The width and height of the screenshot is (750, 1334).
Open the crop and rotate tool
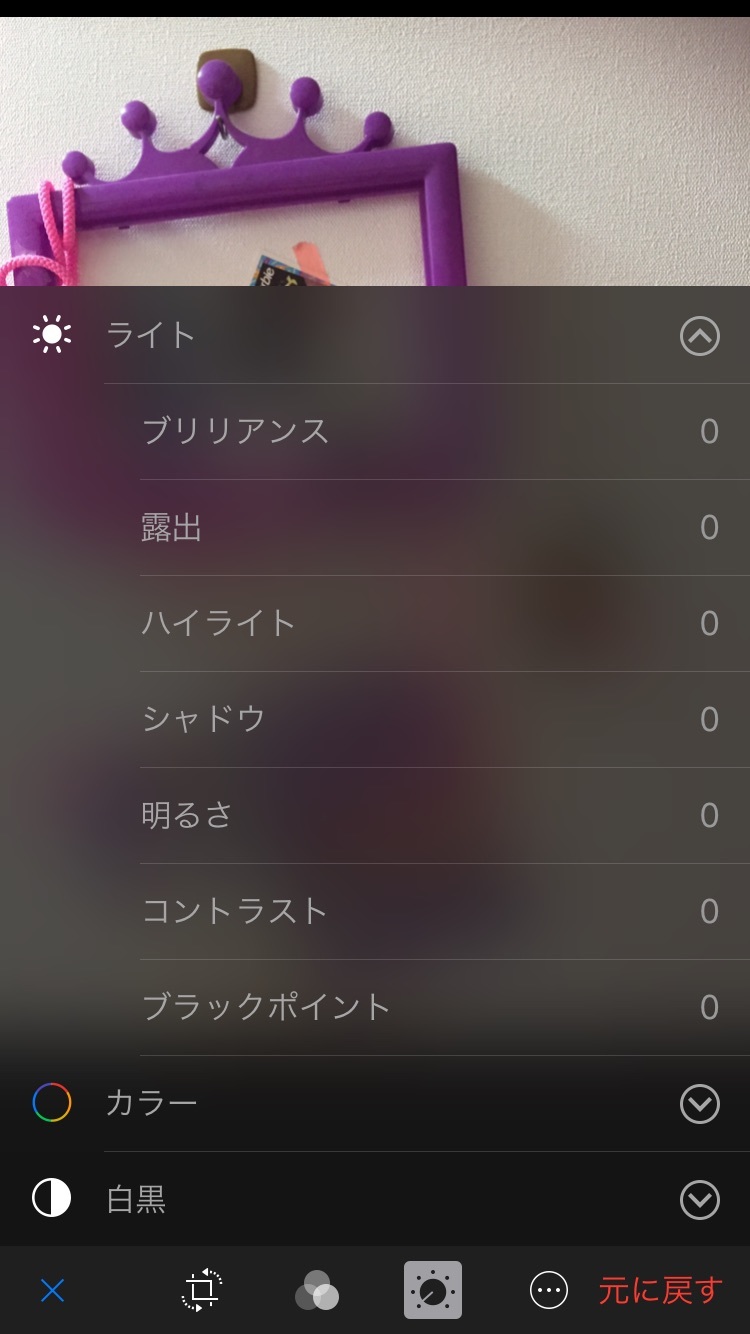point(202,1291)
